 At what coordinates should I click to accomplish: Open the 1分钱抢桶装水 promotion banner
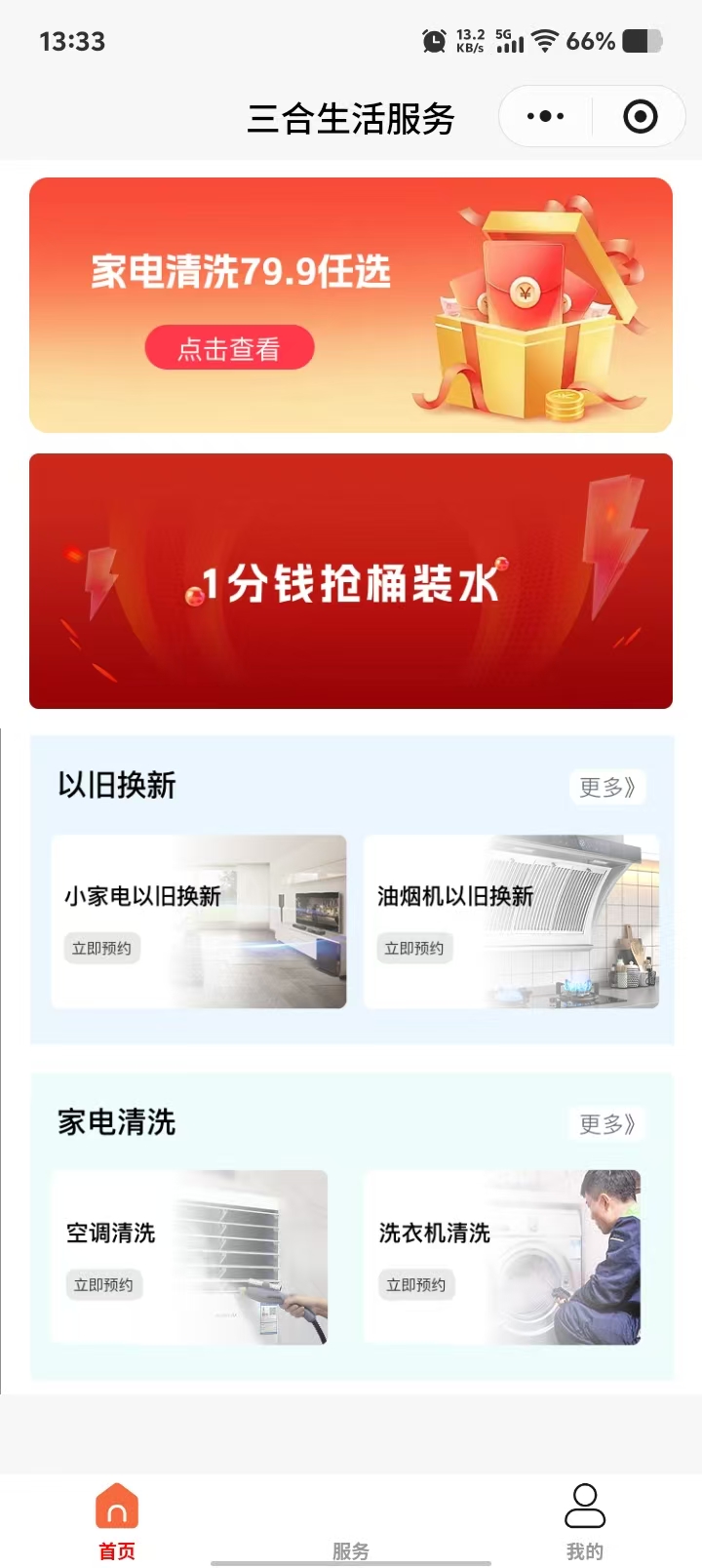click(351, 581)
